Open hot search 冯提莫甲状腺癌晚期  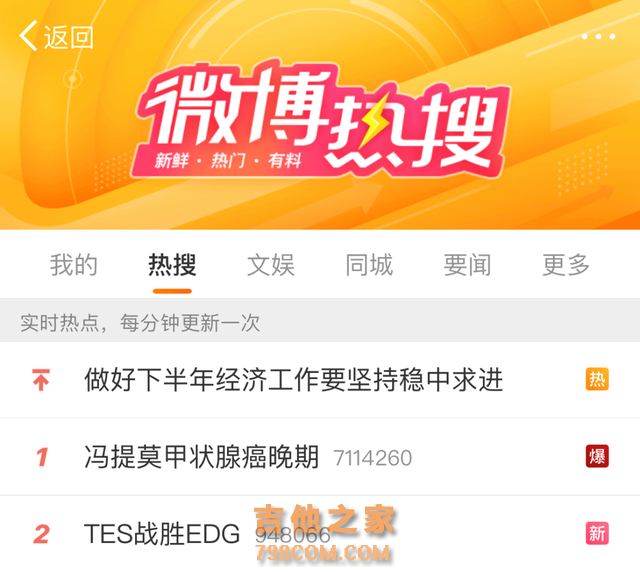(x=201, y=457)
